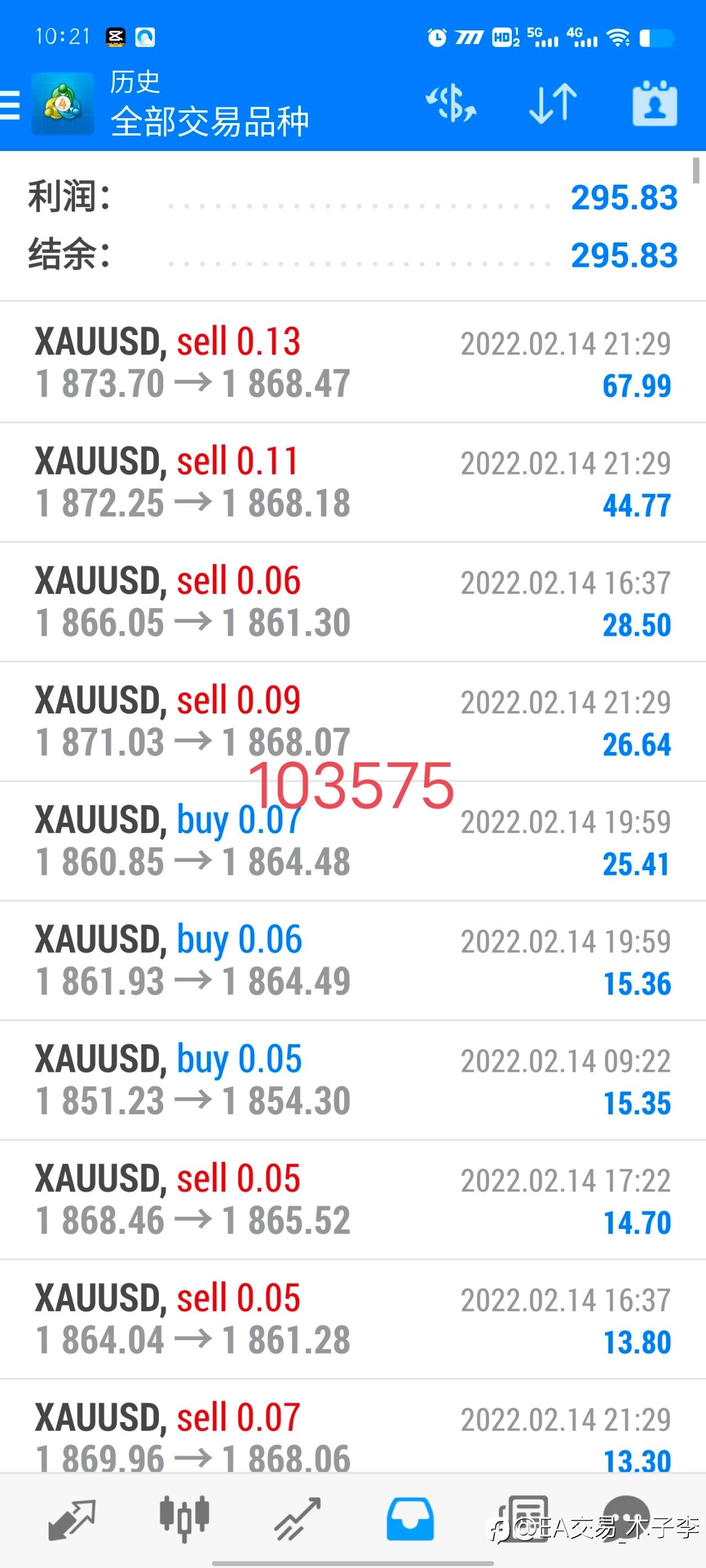Open the sell 0.11 trade with profit 44.77
Screen dimensions: 706x1568
point(352,482)
